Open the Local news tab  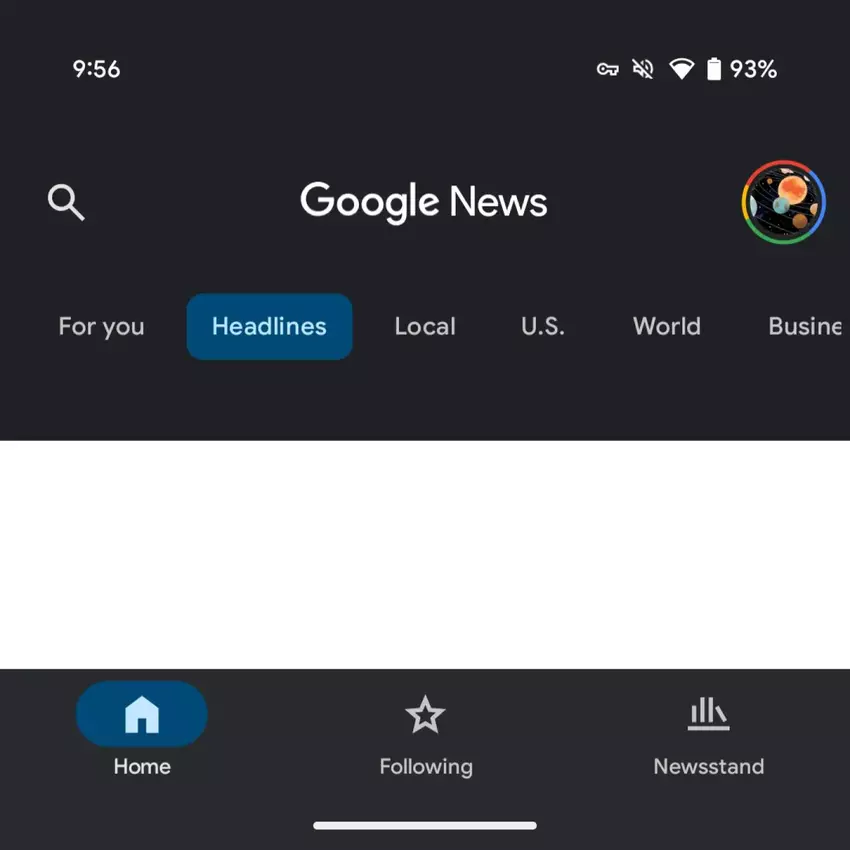click(x=425, y=327)
